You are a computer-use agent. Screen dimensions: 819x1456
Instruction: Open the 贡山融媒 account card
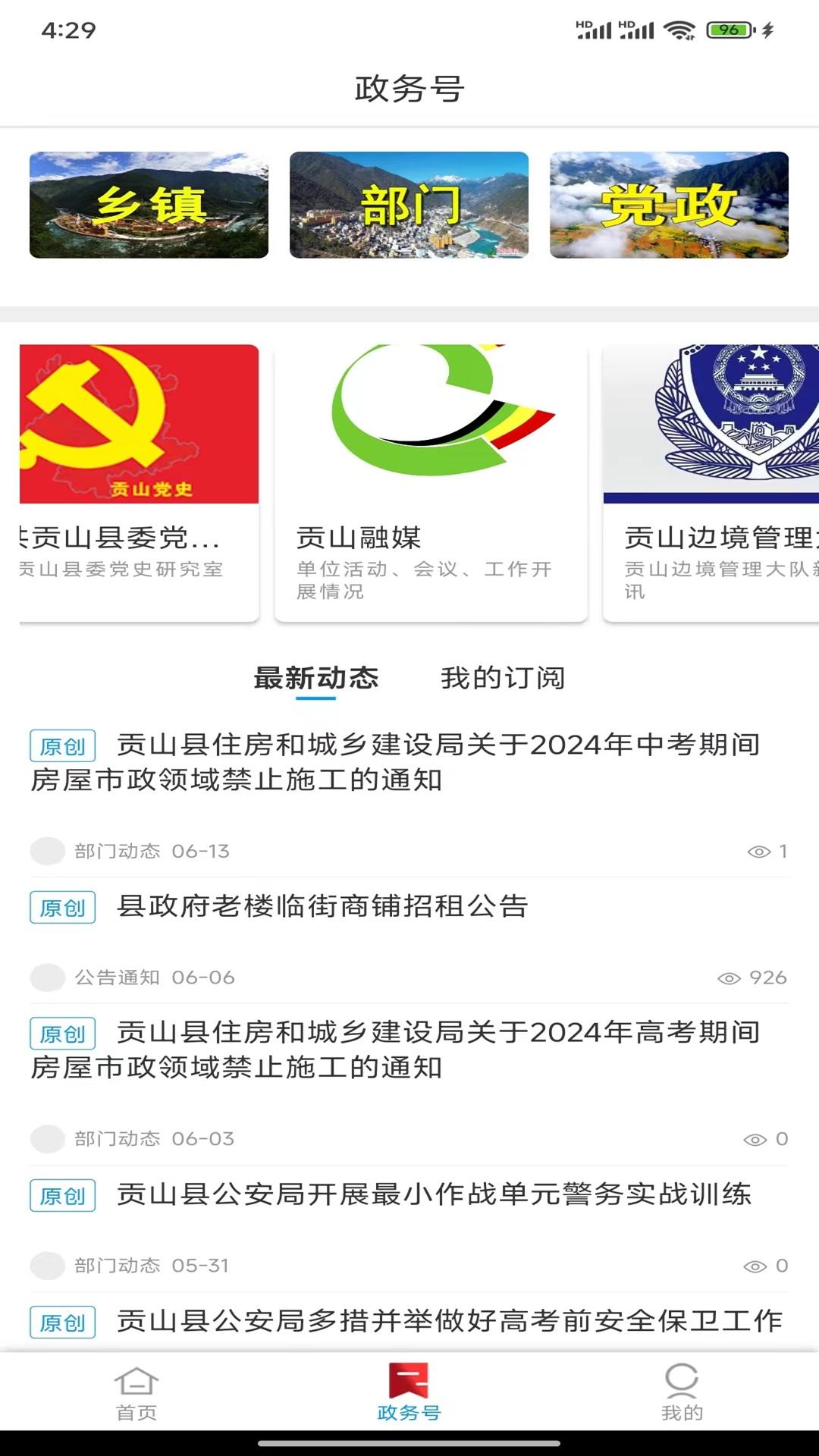coord(431,482)
